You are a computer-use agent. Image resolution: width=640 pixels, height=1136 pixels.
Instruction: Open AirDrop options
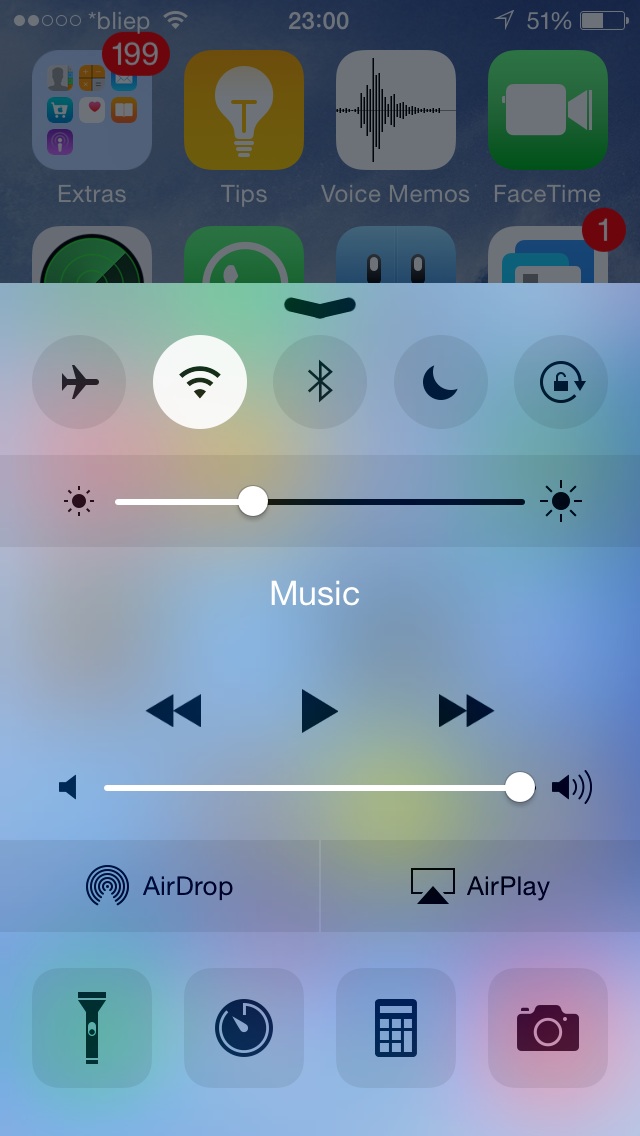pyautogui.click(x=160, y=886)
